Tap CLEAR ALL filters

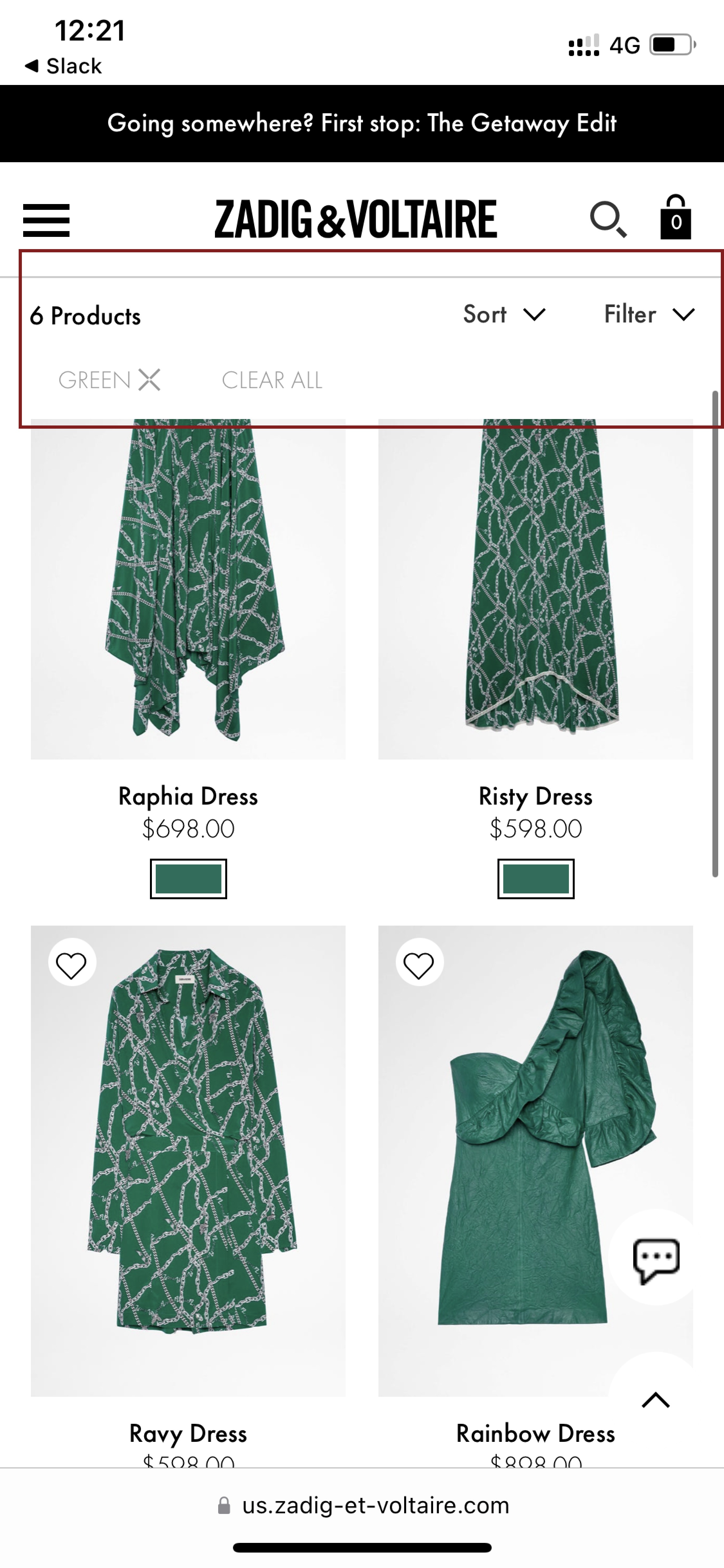272,380
